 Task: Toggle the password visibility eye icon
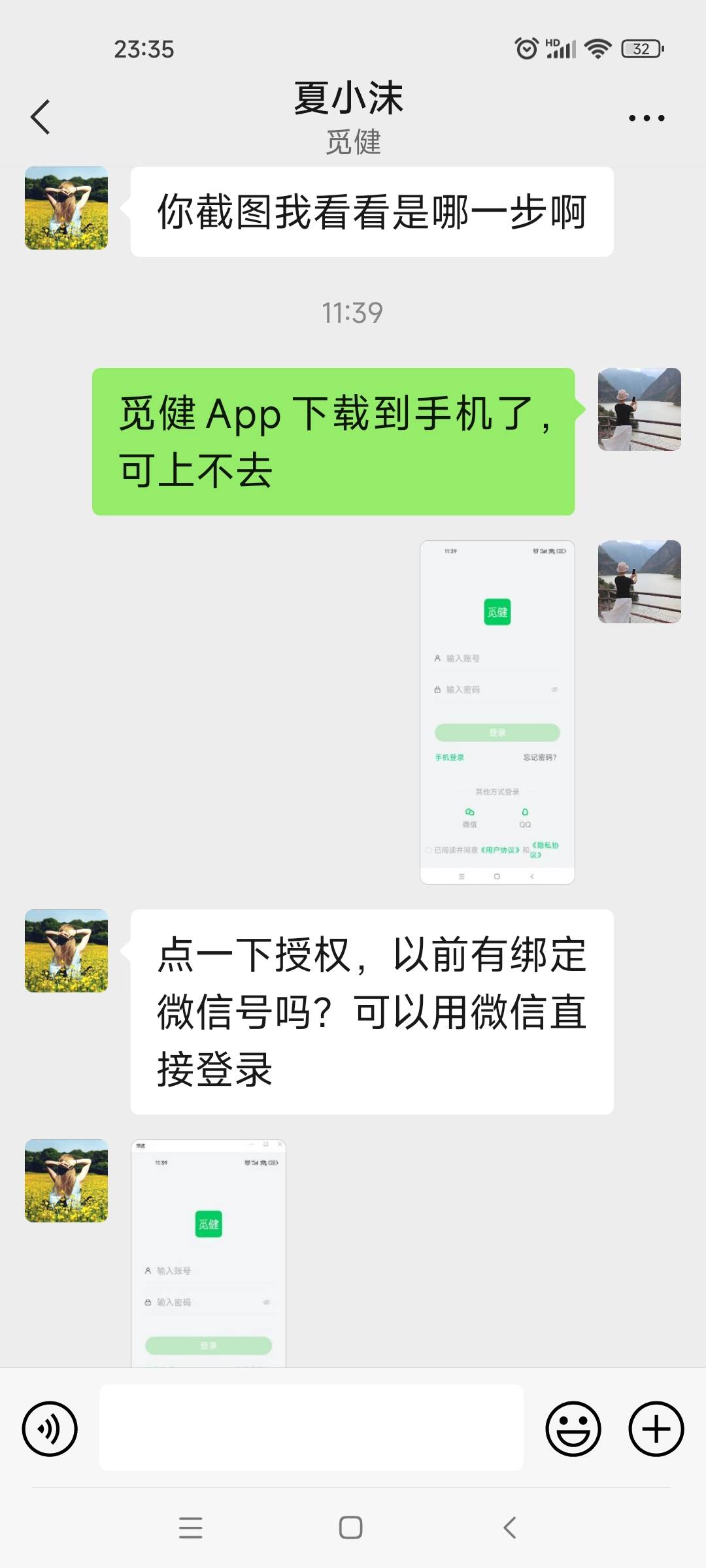[x=554, y=689]
